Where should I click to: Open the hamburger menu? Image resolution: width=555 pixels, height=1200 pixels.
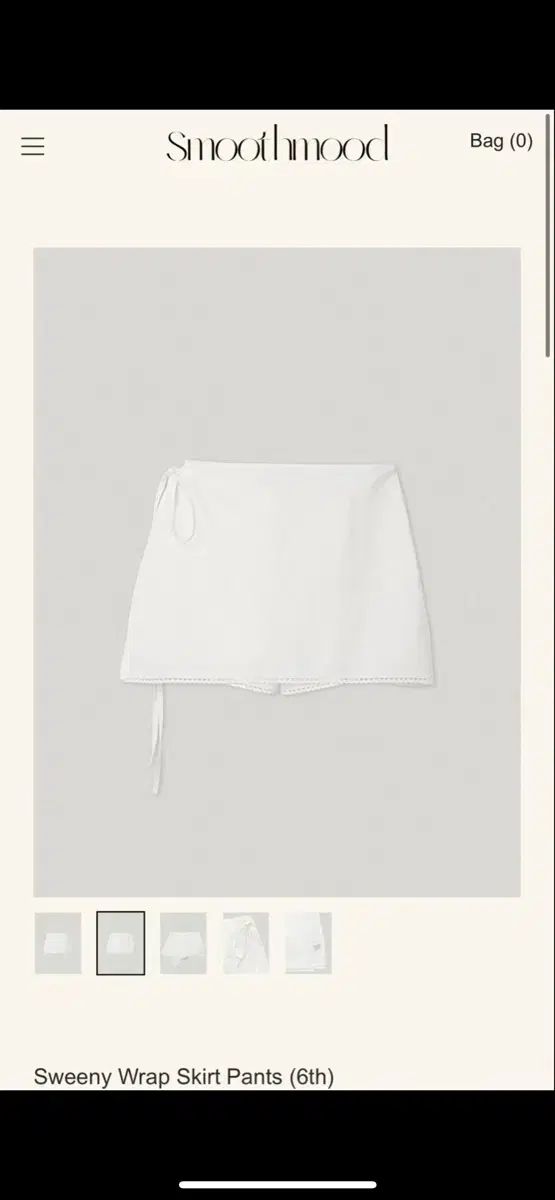pyautogui.click(x=33, y=146)
